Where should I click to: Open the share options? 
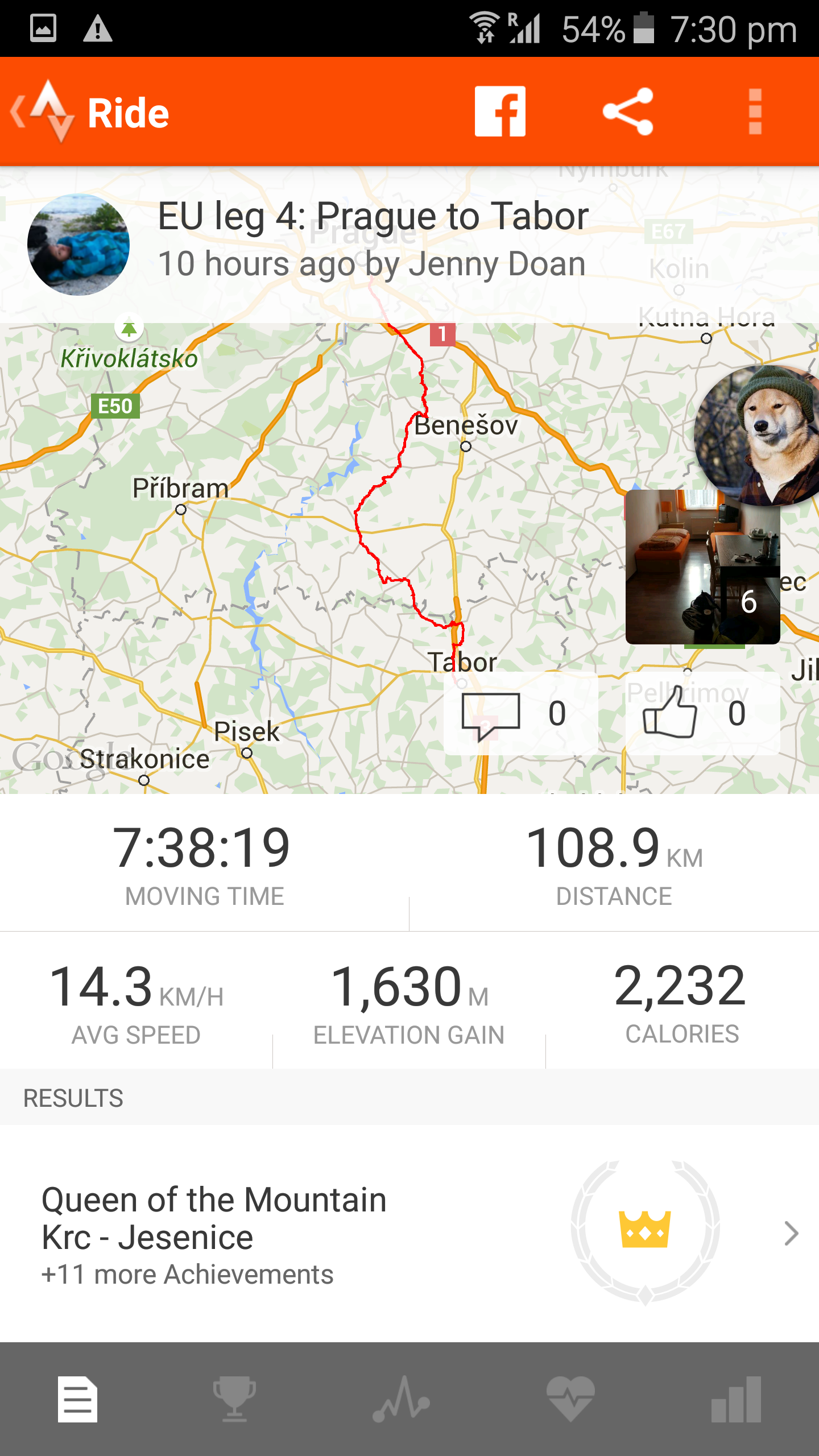click(627, 111)
